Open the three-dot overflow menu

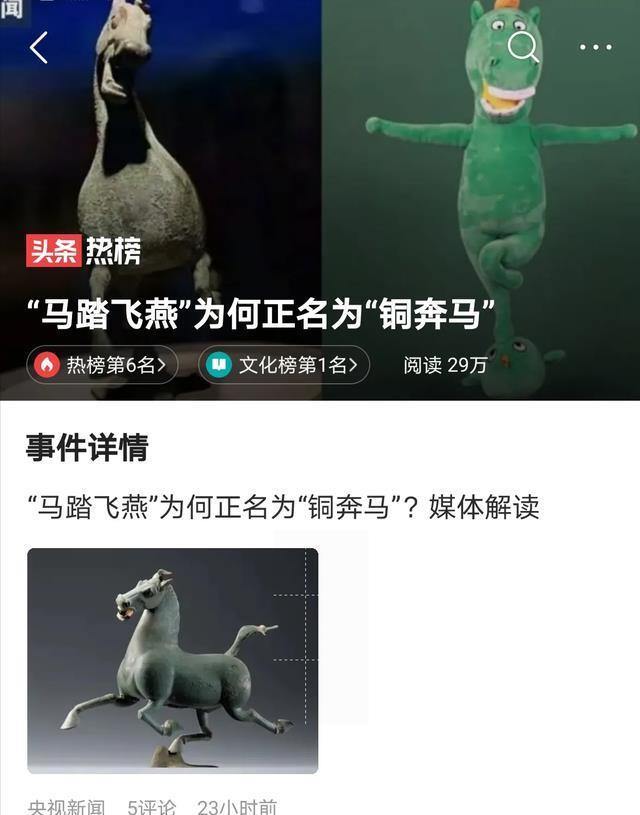(595, 47)
